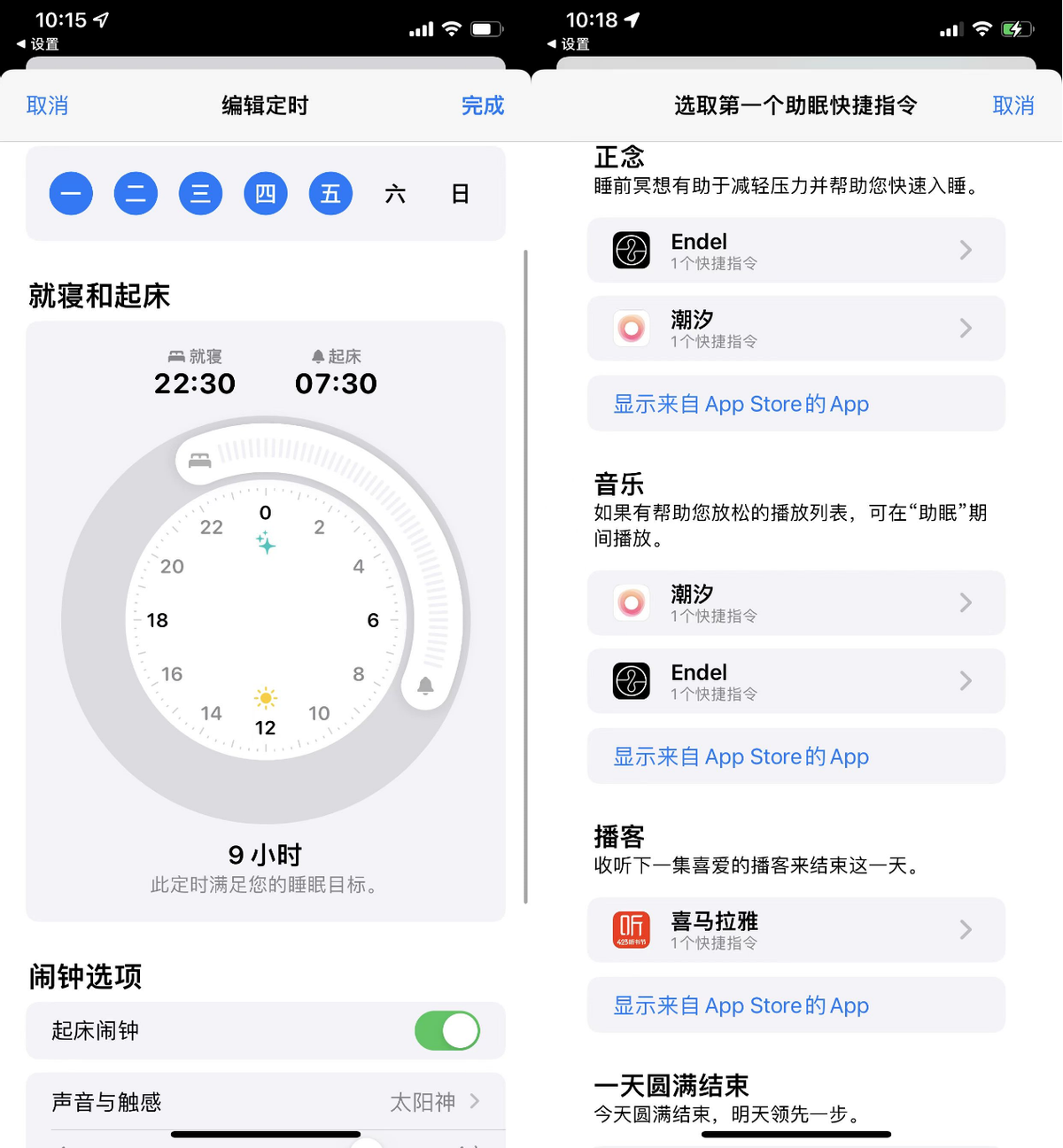Select the Endel icon under 音乐
The image size is (1063, 1148).
click(631, 680)
